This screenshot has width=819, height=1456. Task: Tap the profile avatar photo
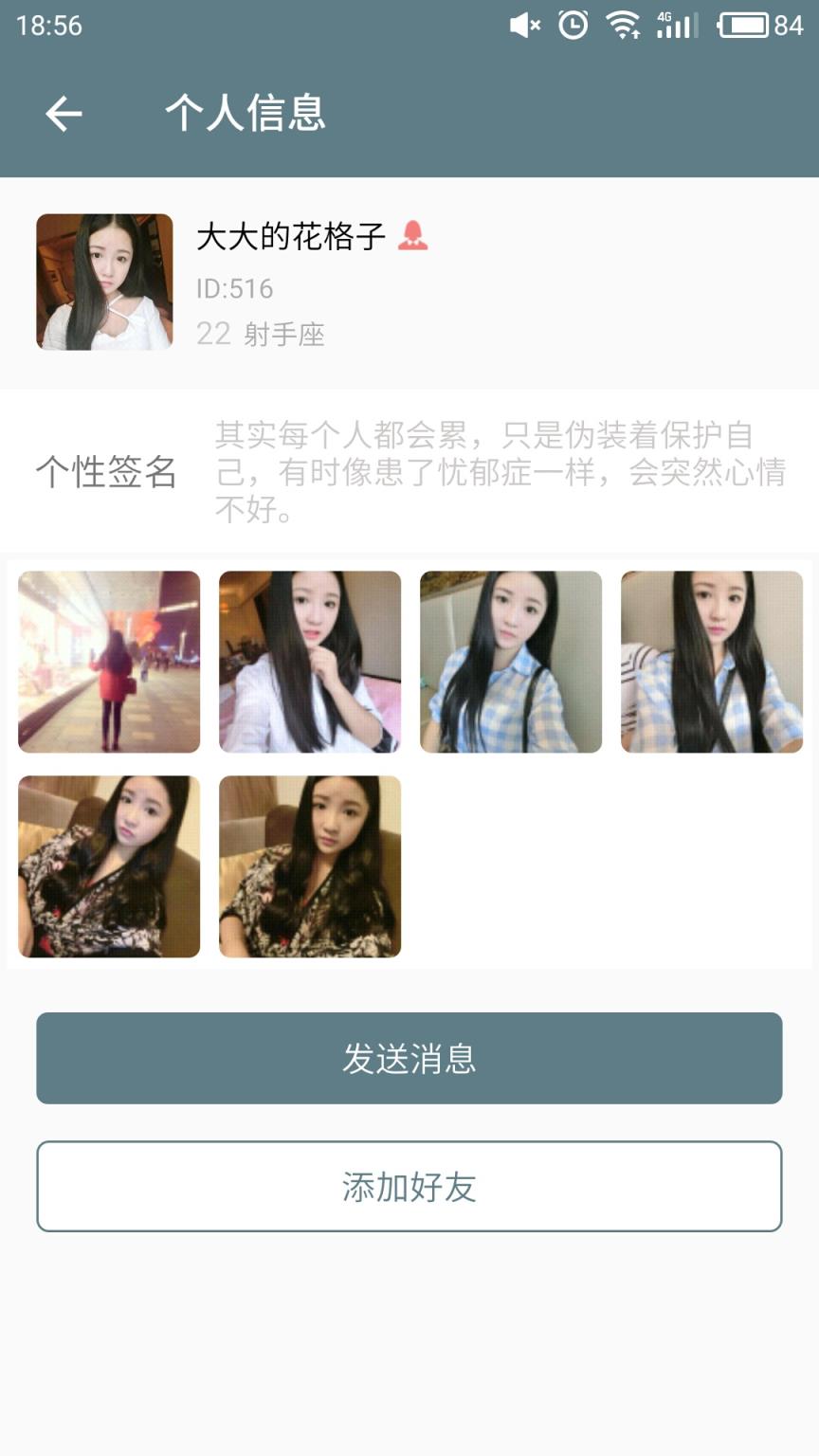104,282
